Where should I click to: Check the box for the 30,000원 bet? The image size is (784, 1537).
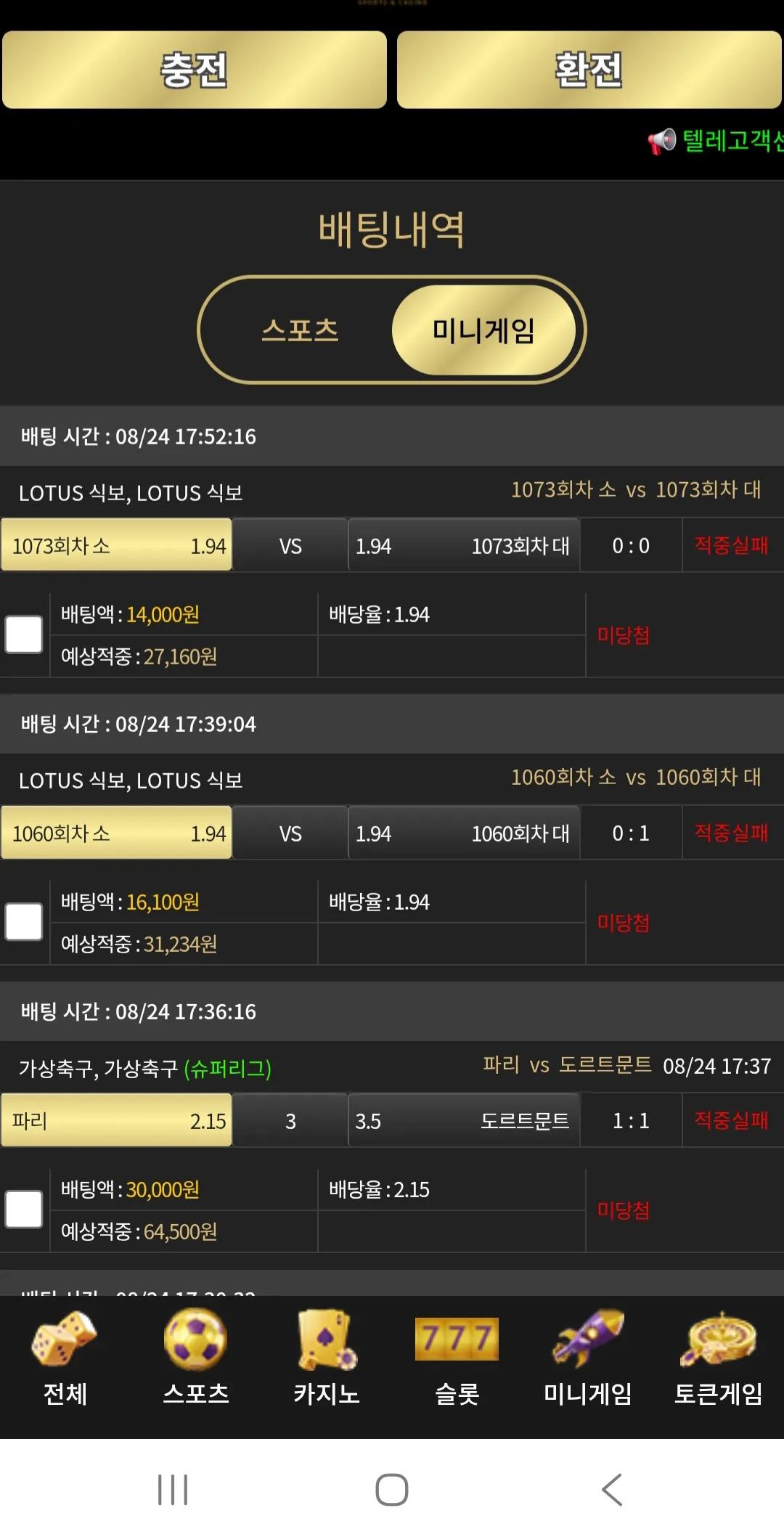click(24, 1210)
